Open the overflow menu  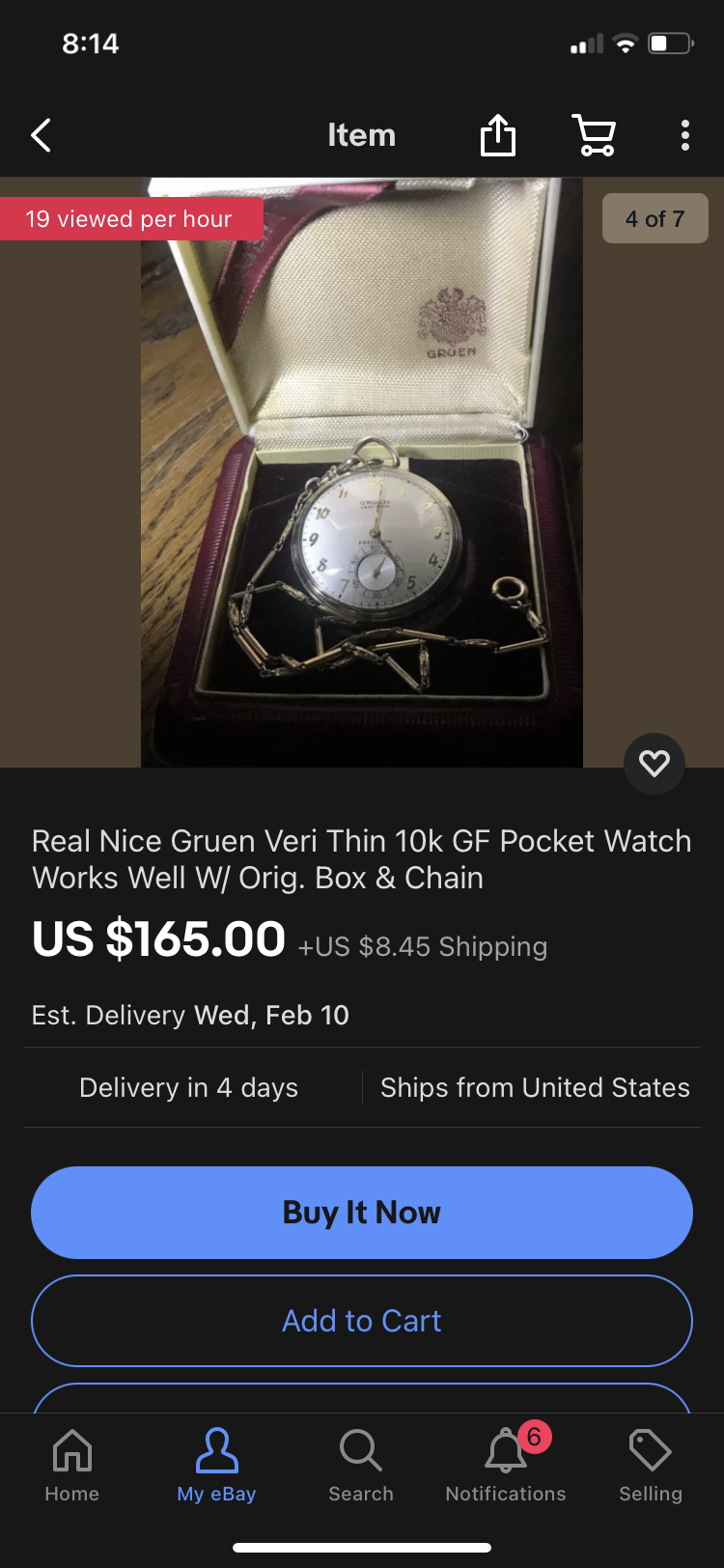(684, 135)
